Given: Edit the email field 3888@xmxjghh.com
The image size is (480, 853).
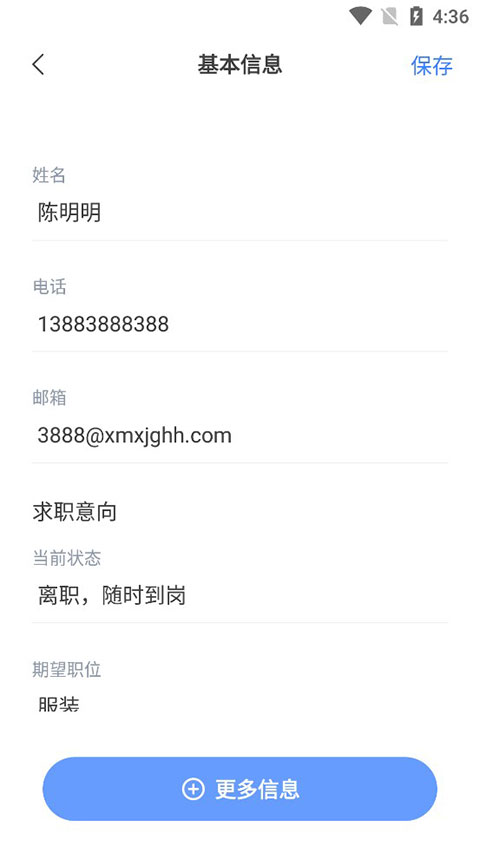Looking at the screenshot, I should click(x=240, y=436).
